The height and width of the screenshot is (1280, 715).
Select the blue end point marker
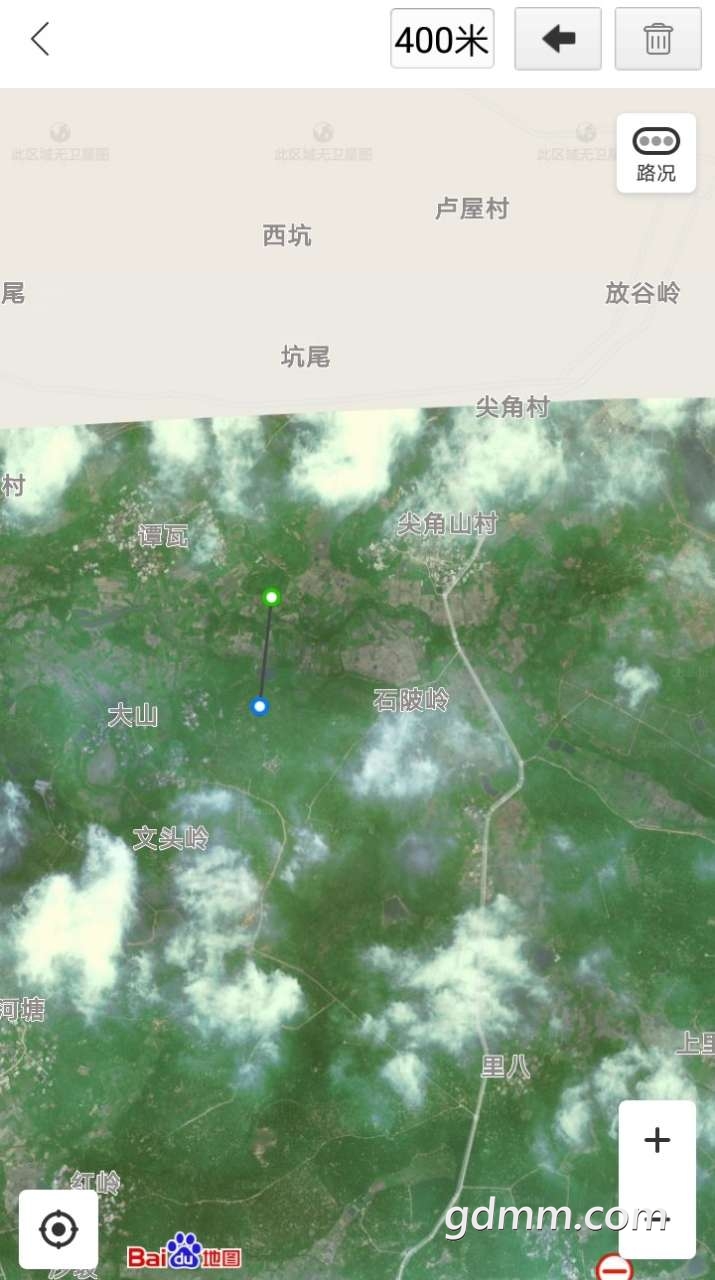(260, 707)
